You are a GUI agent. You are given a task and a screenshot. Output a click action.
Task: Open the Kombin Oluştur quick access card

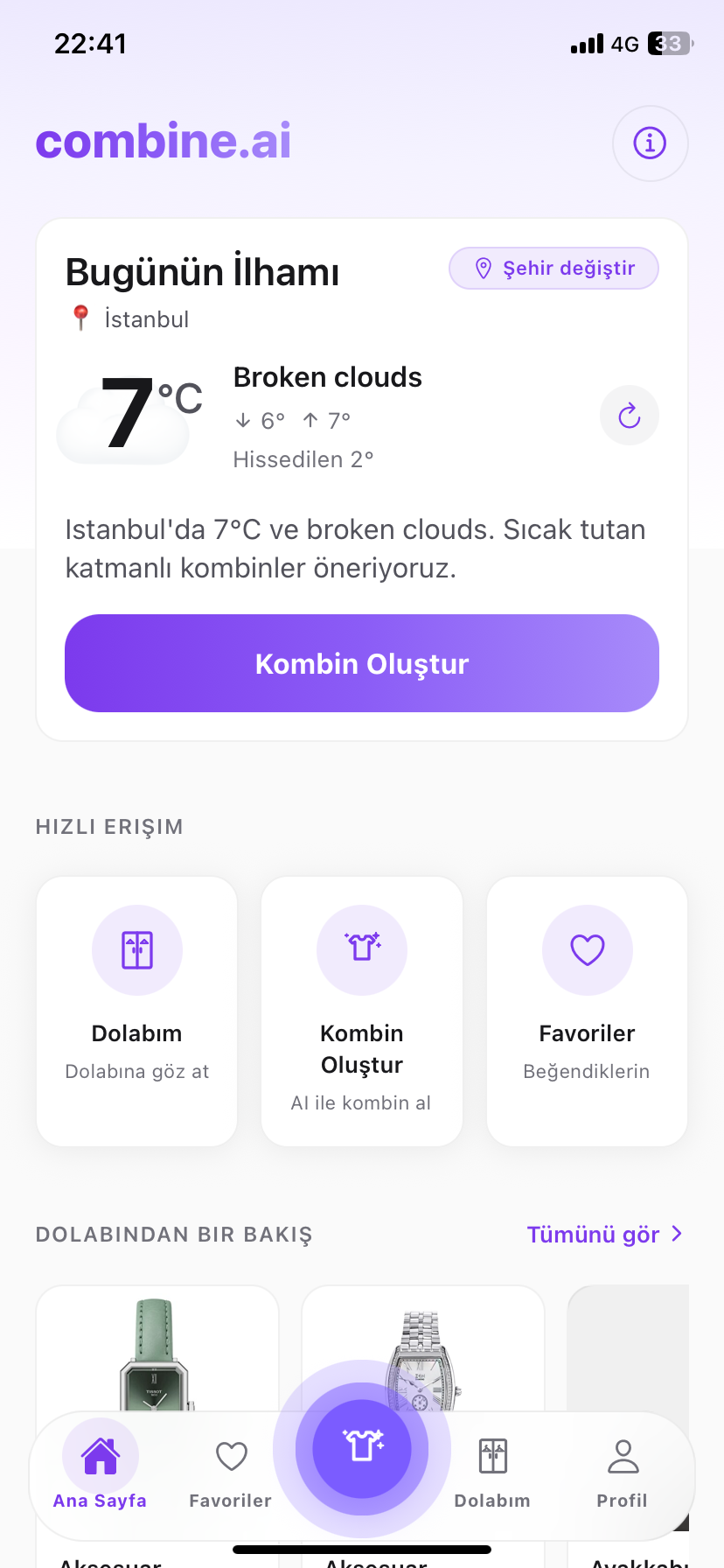point(362,1011)
